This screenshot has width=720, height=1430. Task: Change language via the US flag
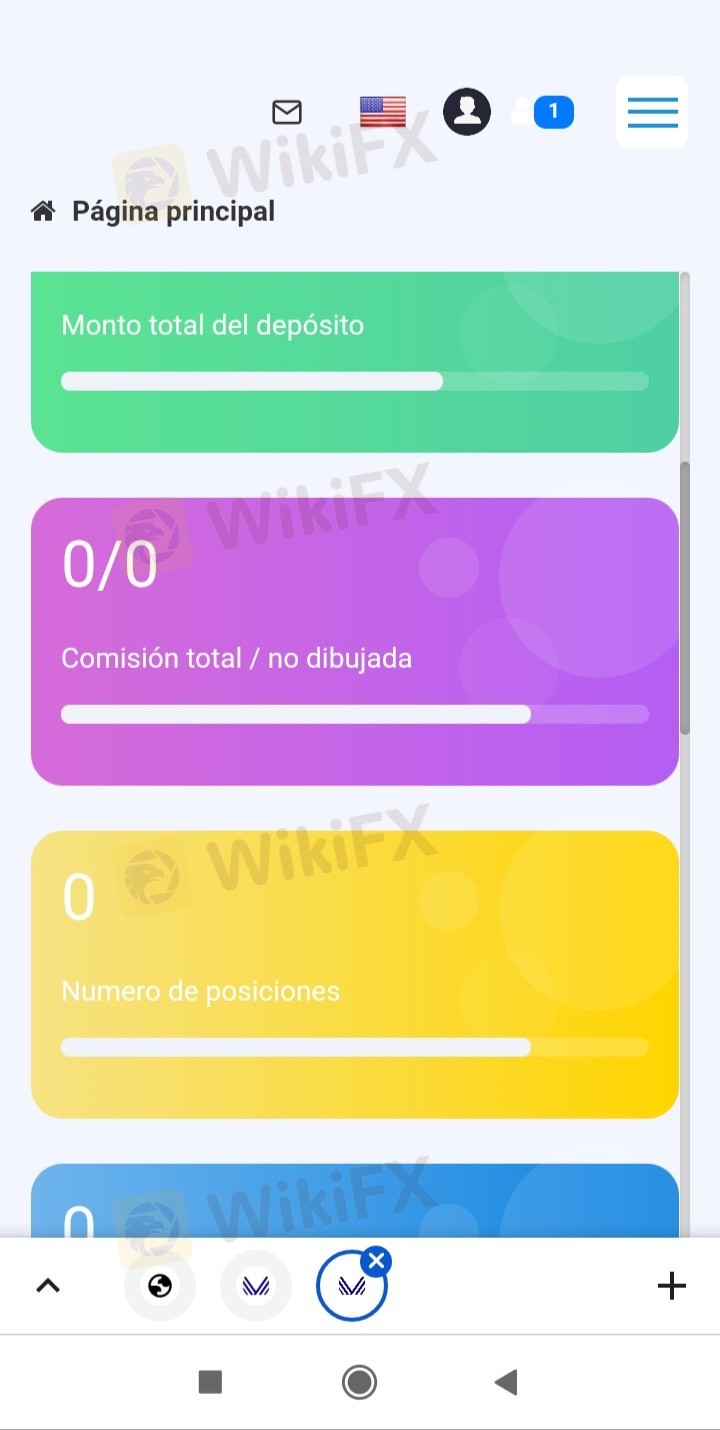point(383,112)
